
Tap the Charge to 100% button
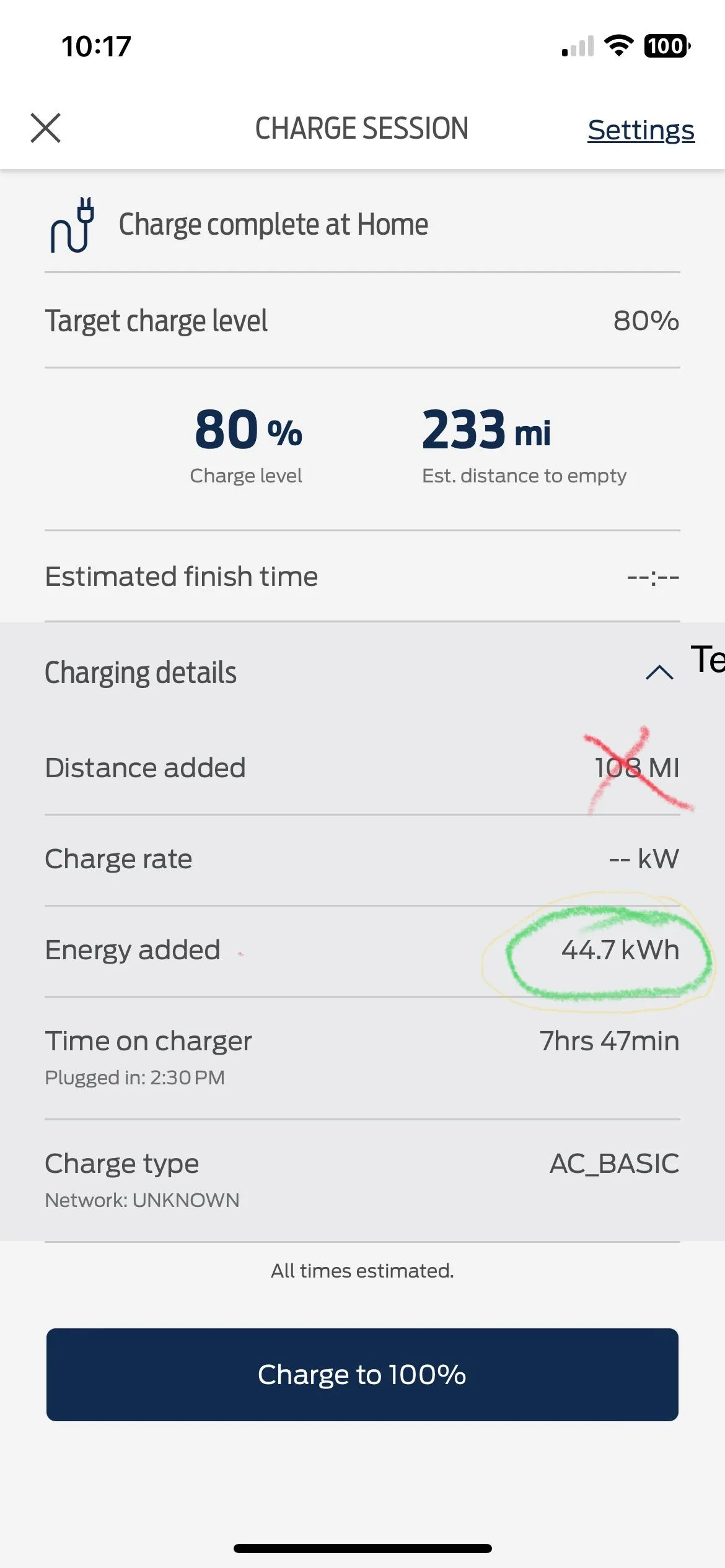[x=362, y=1374]
